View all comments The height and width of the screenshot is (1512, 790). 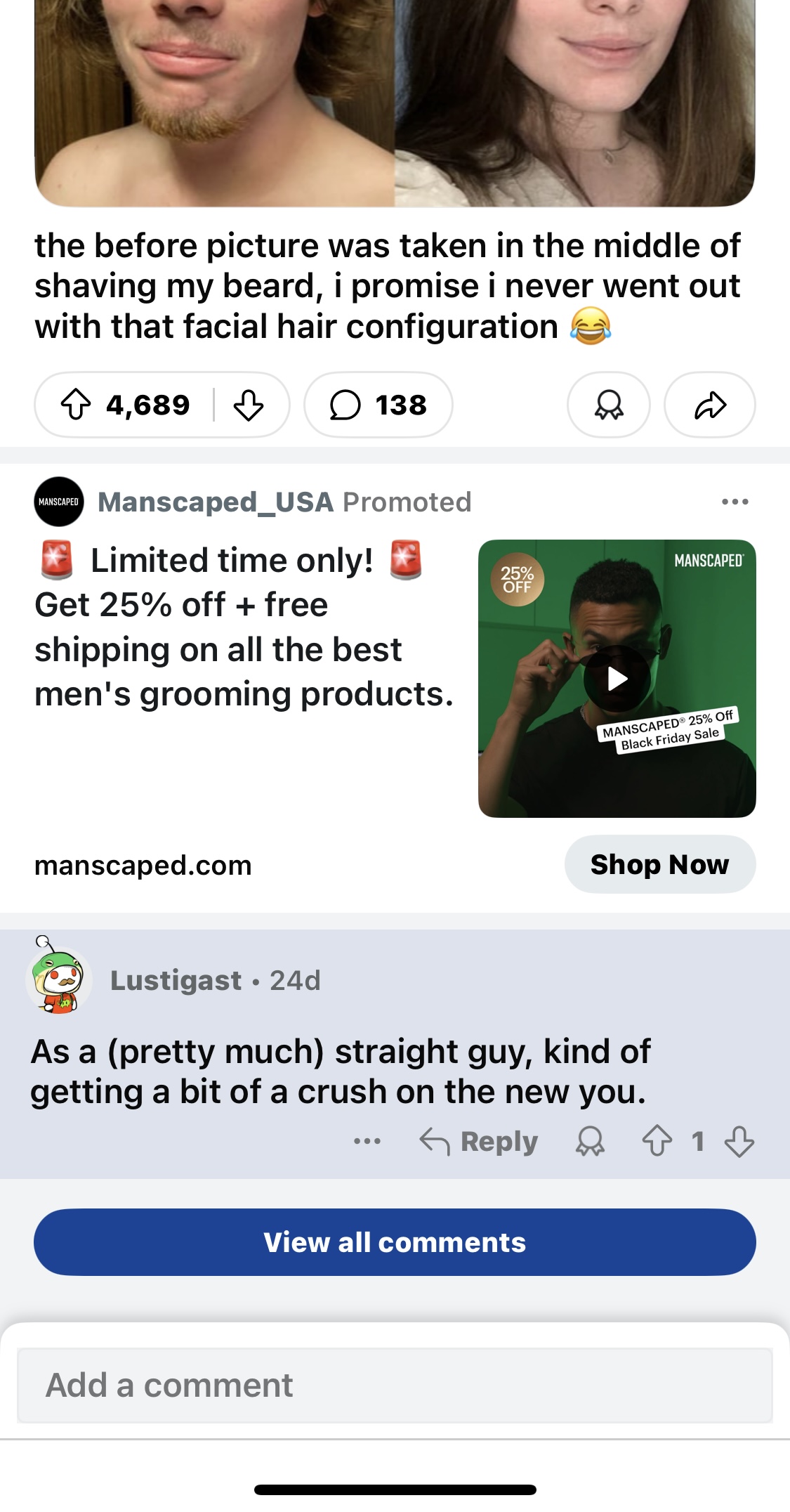tap(395, 1242)
